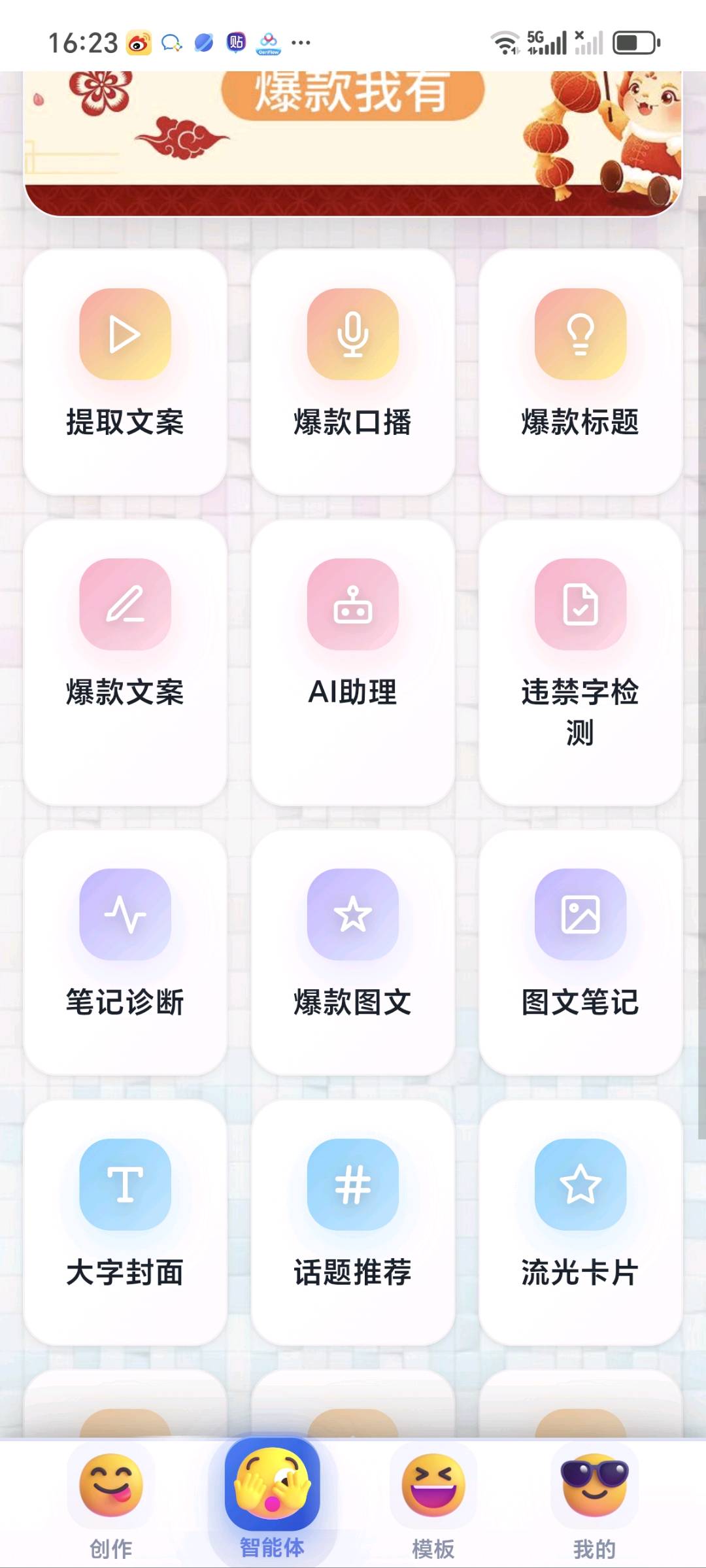706x1568 pixels.
Task: Open the 图文笔记 image note tool
Action: point(579,951)
